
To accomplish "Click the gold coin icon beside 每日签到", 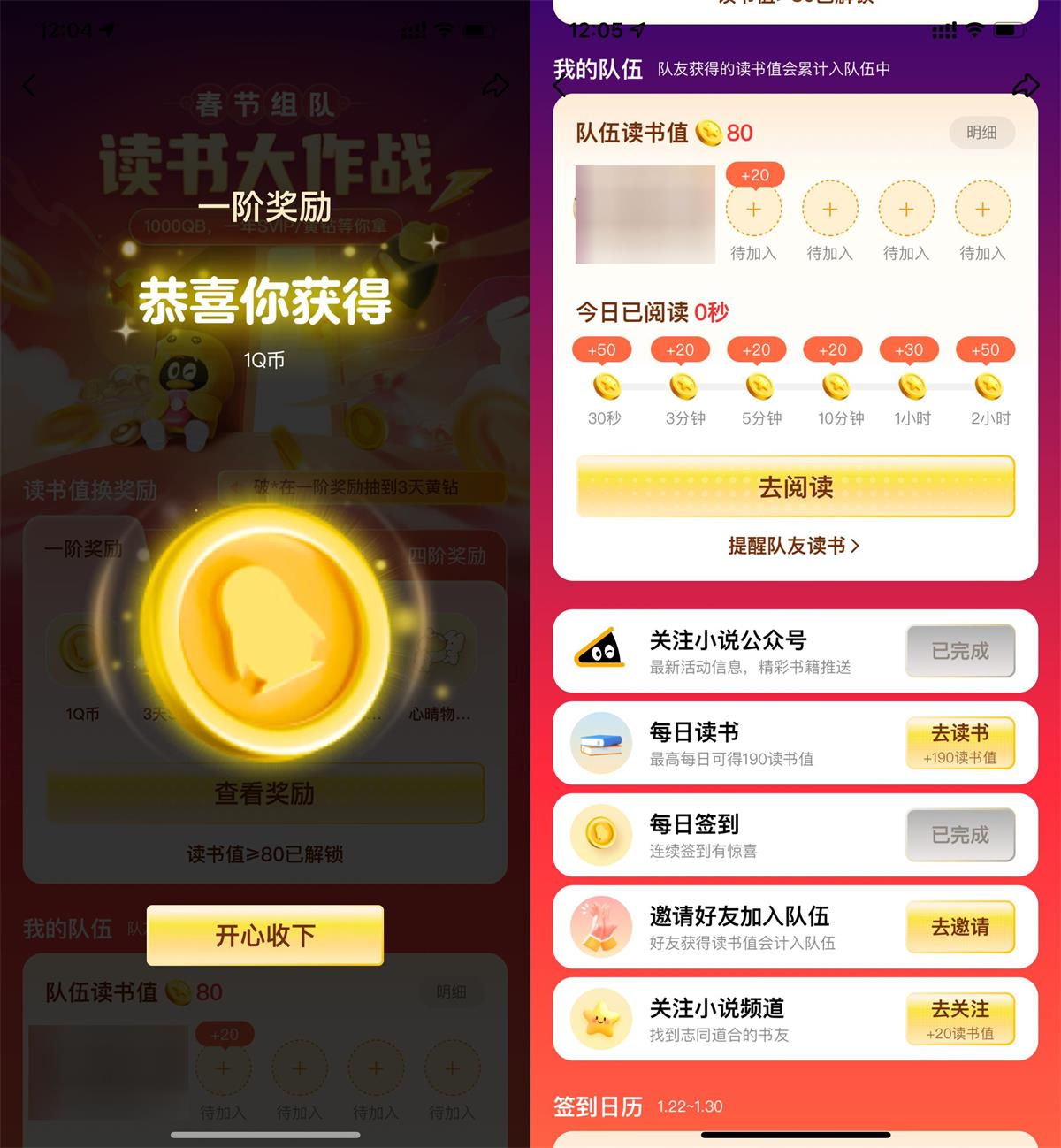I will point(601,835).
